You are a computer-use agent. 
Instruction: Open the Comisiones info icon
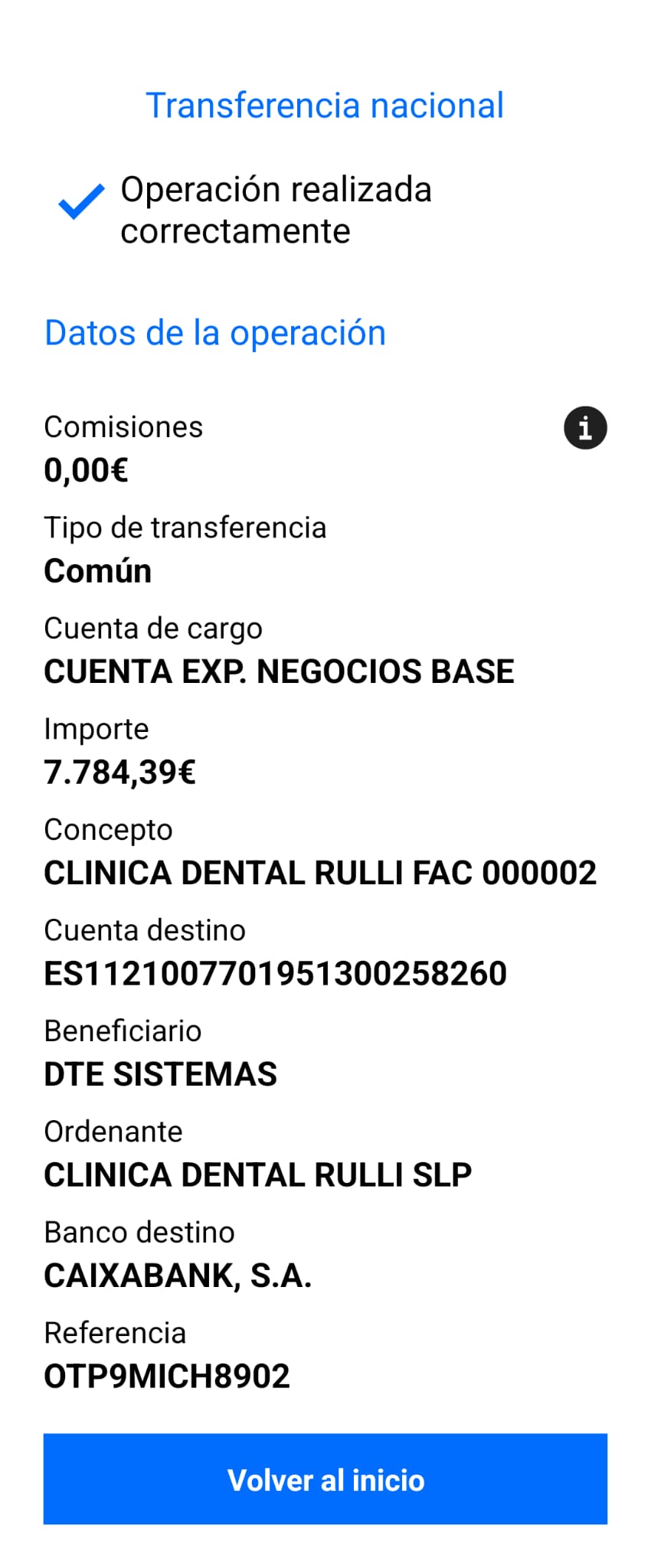pyautogui.click(x=585, y=427)
